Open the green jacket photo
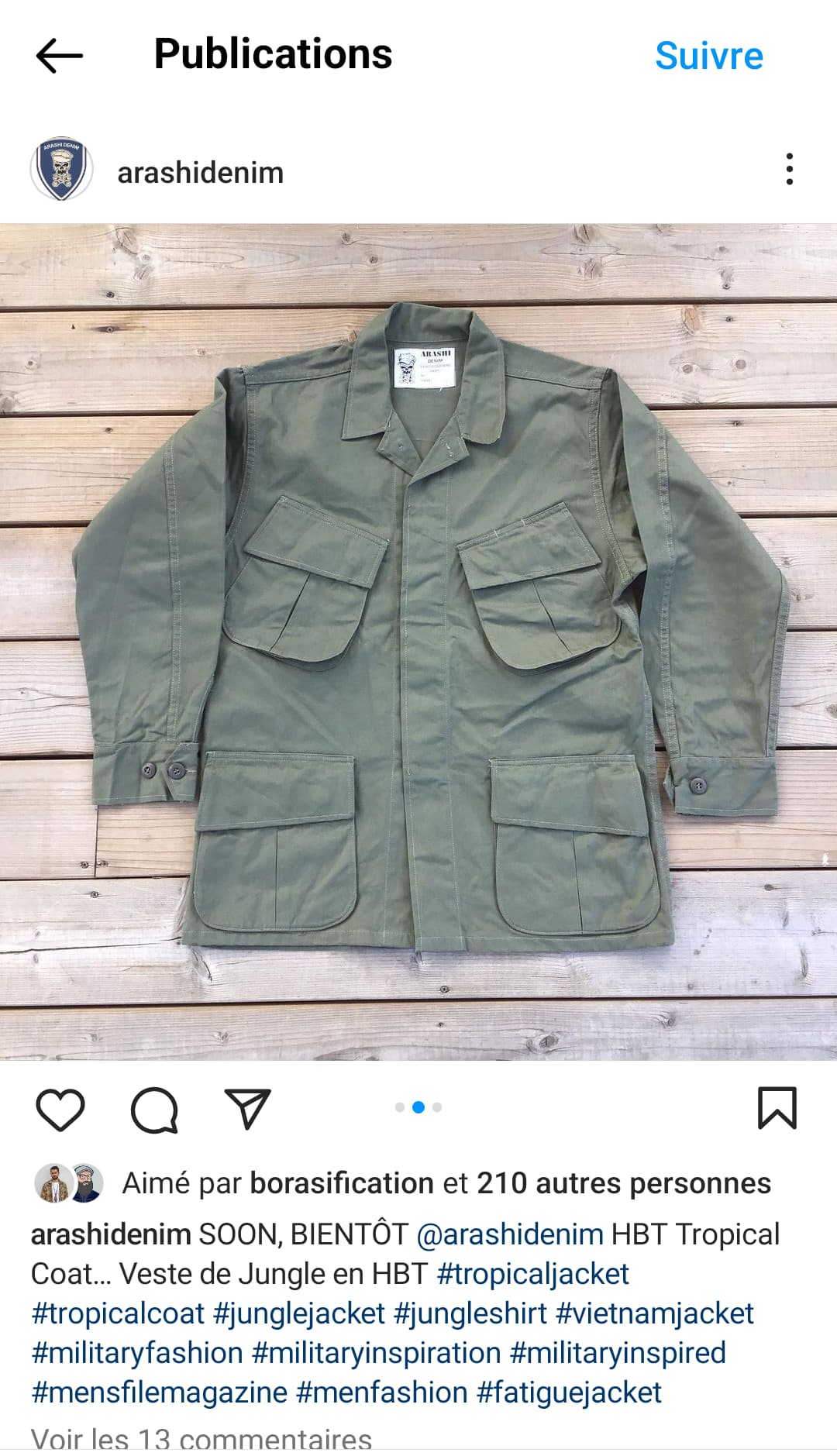Screen dimensions: 837x1456 pos(418,642)
